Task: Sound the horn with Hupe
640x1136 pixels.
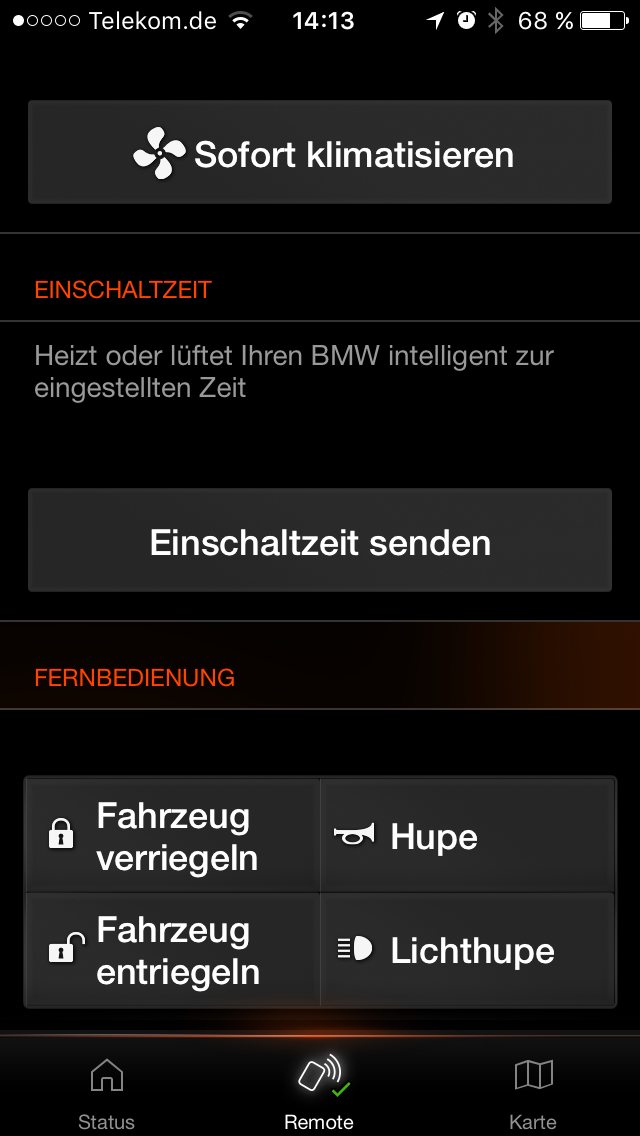Action: pos(466,836)
